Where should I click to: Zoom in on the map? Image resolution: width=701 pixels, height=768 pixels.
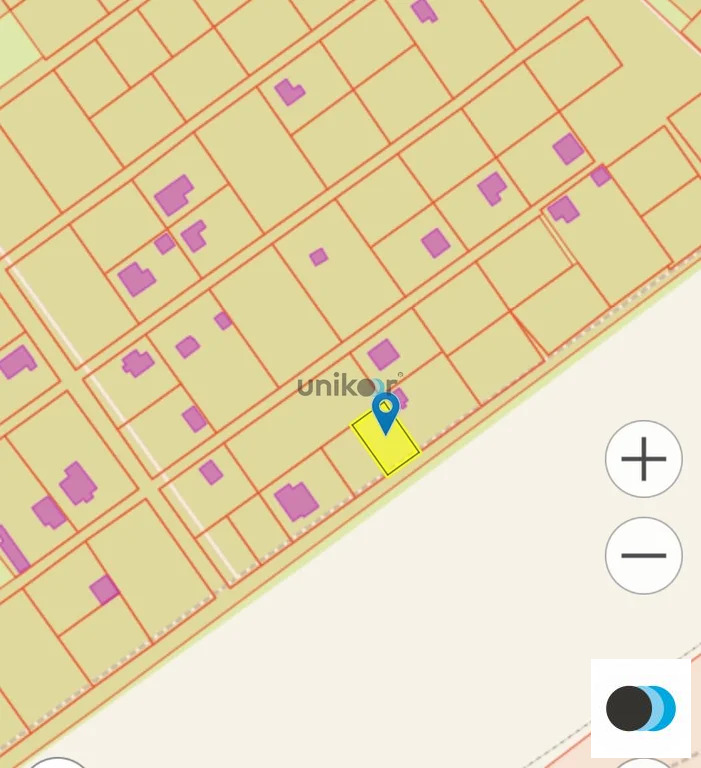tap(643, 459)
